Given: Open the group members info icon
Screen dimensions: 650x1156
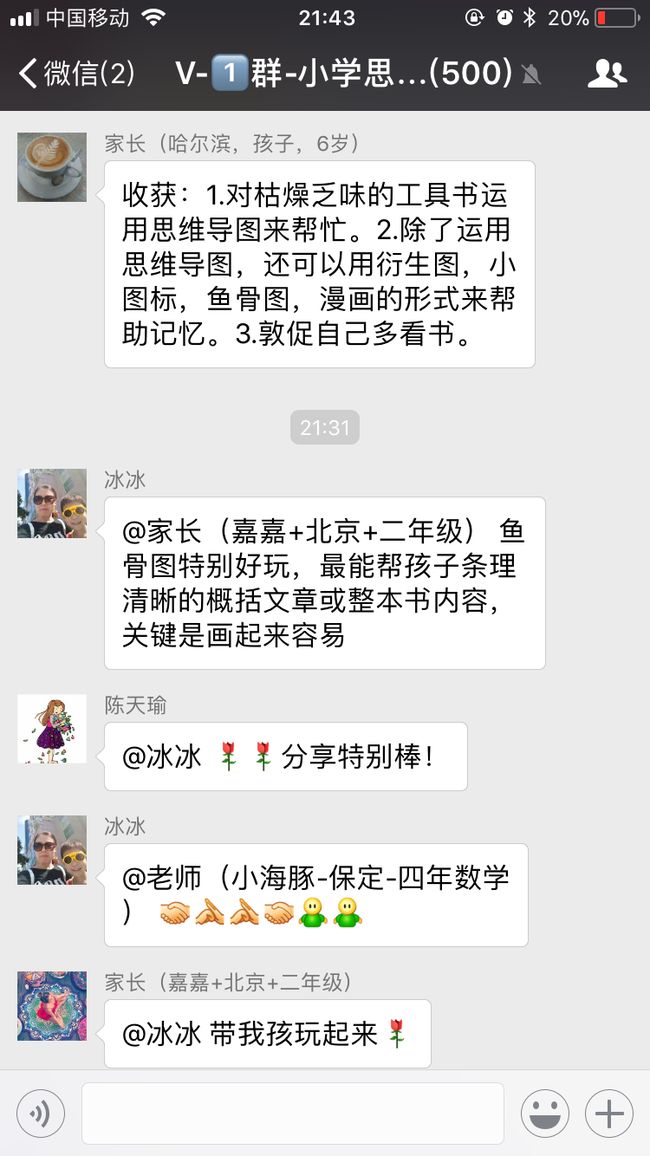Looking at the screenshot, I should pyautogui.click(x=607, y=74).
